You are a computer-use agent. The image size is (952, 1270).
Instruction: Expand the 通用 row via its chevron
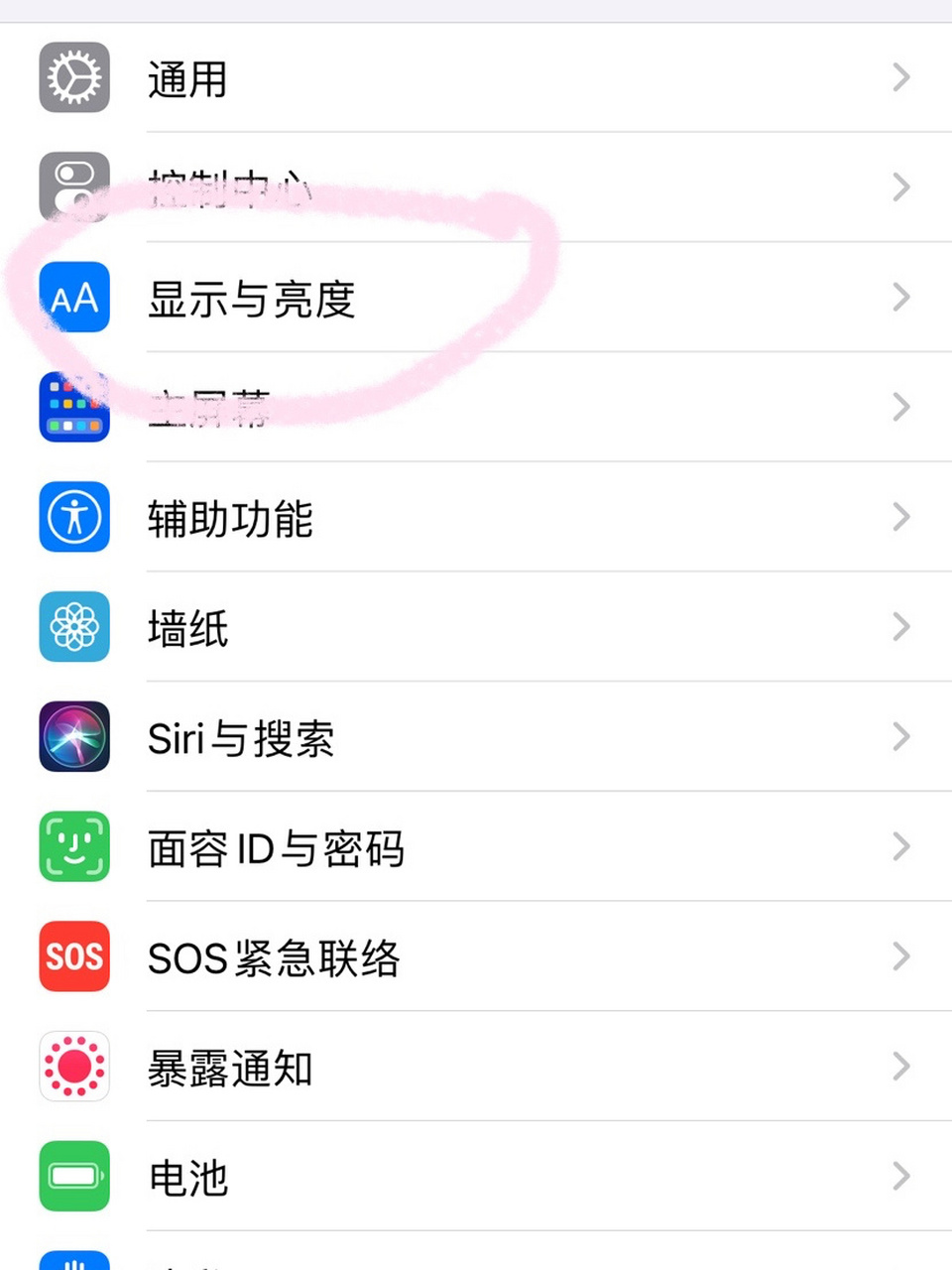(x=900, y=78)
